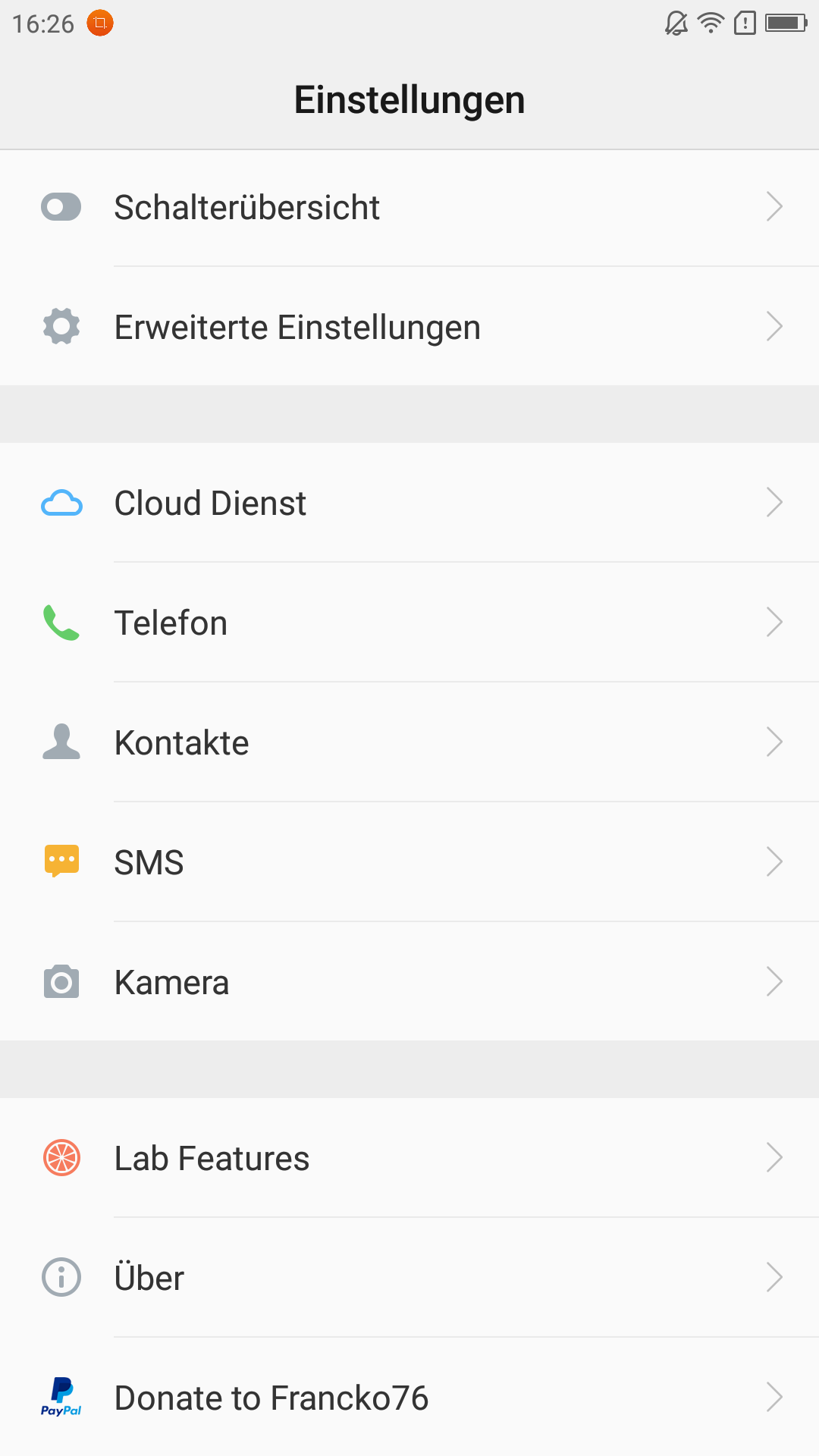This screenshot has height=1456, width=819.
Task: Open the Über info page
Action: point(409,1278)
